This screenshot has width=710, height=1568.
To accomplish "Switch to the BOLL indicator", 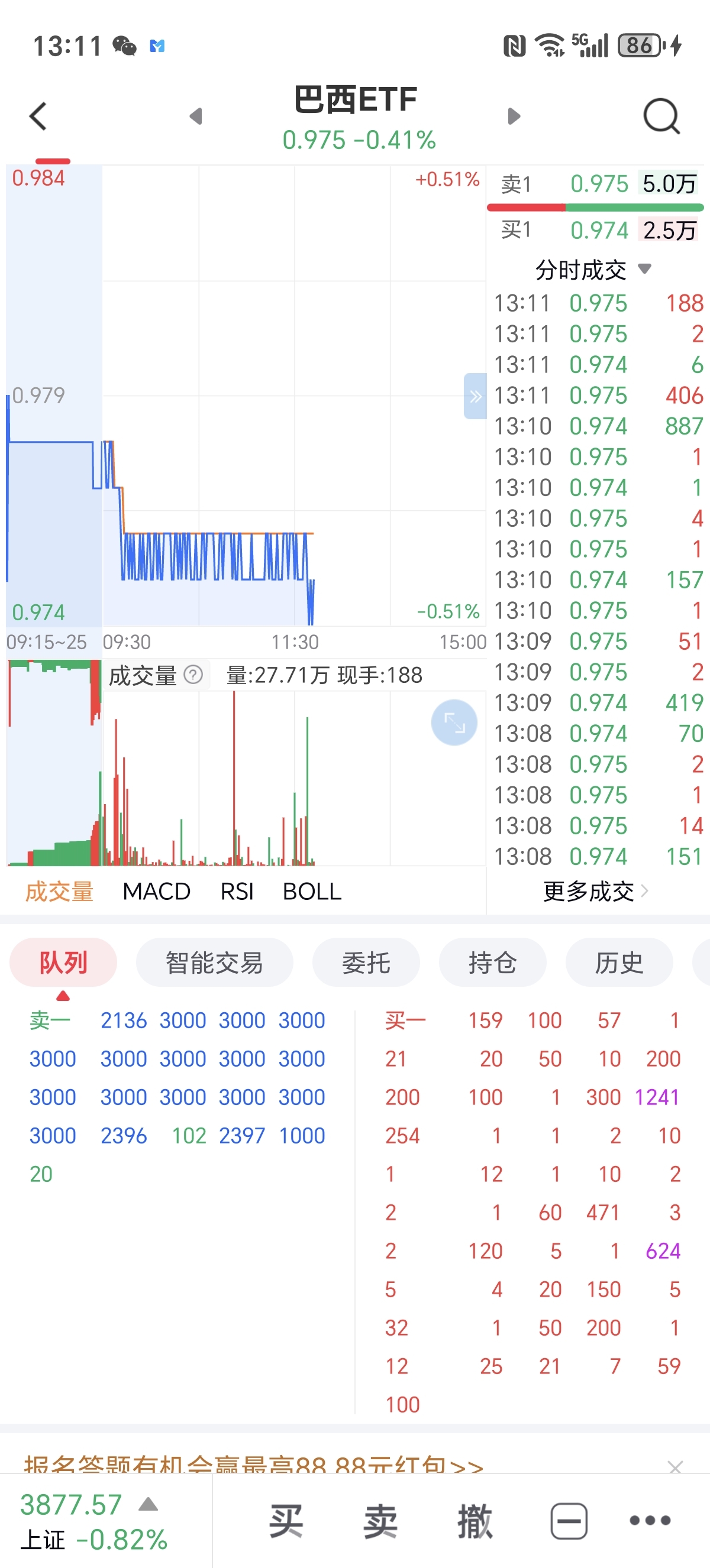I will point(312,891).
